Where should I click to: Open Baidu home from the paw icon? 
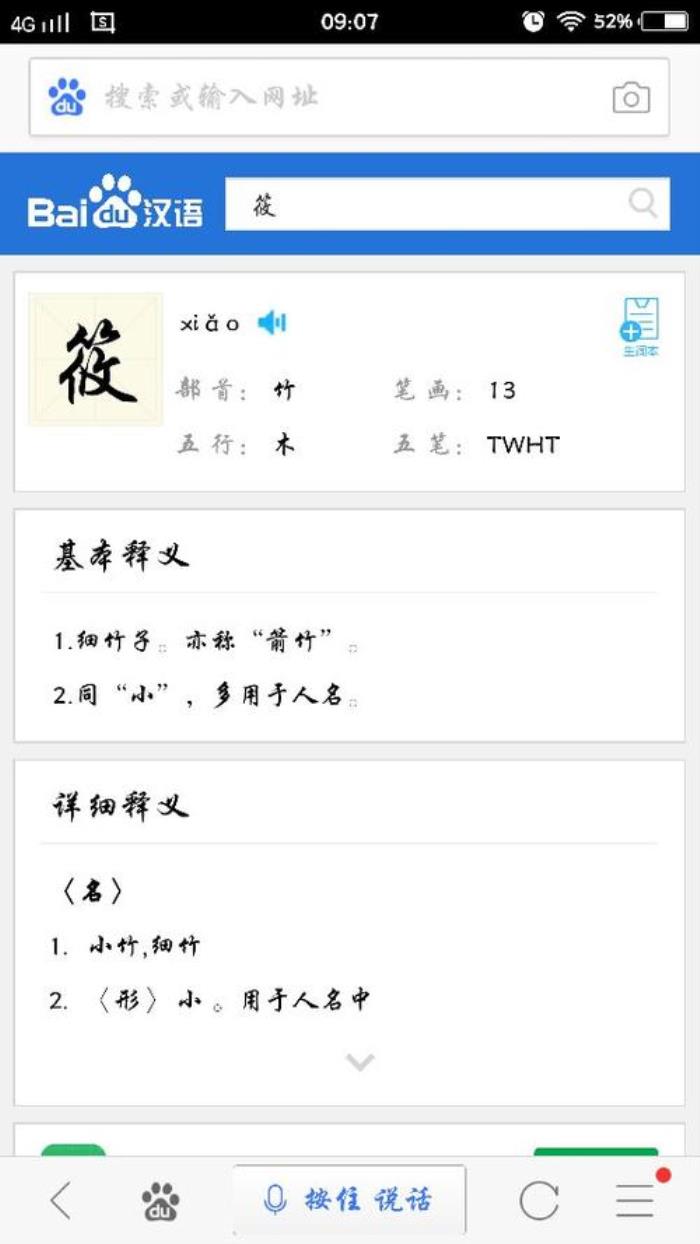tap(160, 1201)
